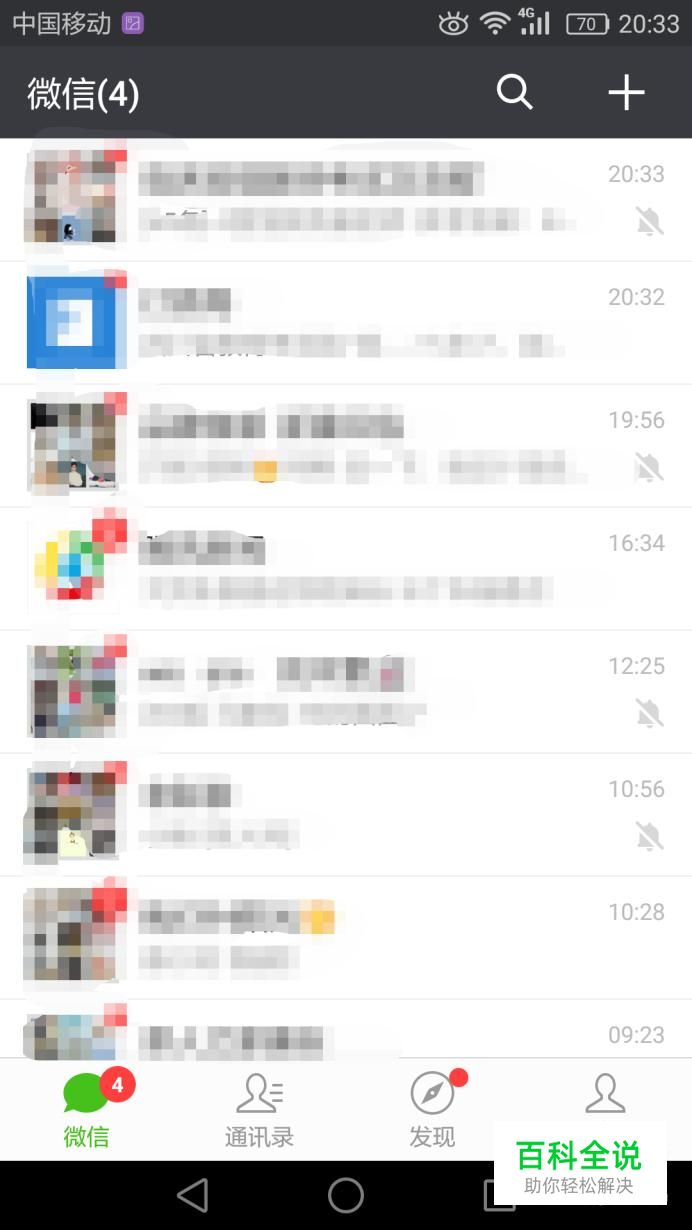Switch to the 发现 discover tab
The height and width of the screenshot is (1230, 692).
coord(432,1110)
